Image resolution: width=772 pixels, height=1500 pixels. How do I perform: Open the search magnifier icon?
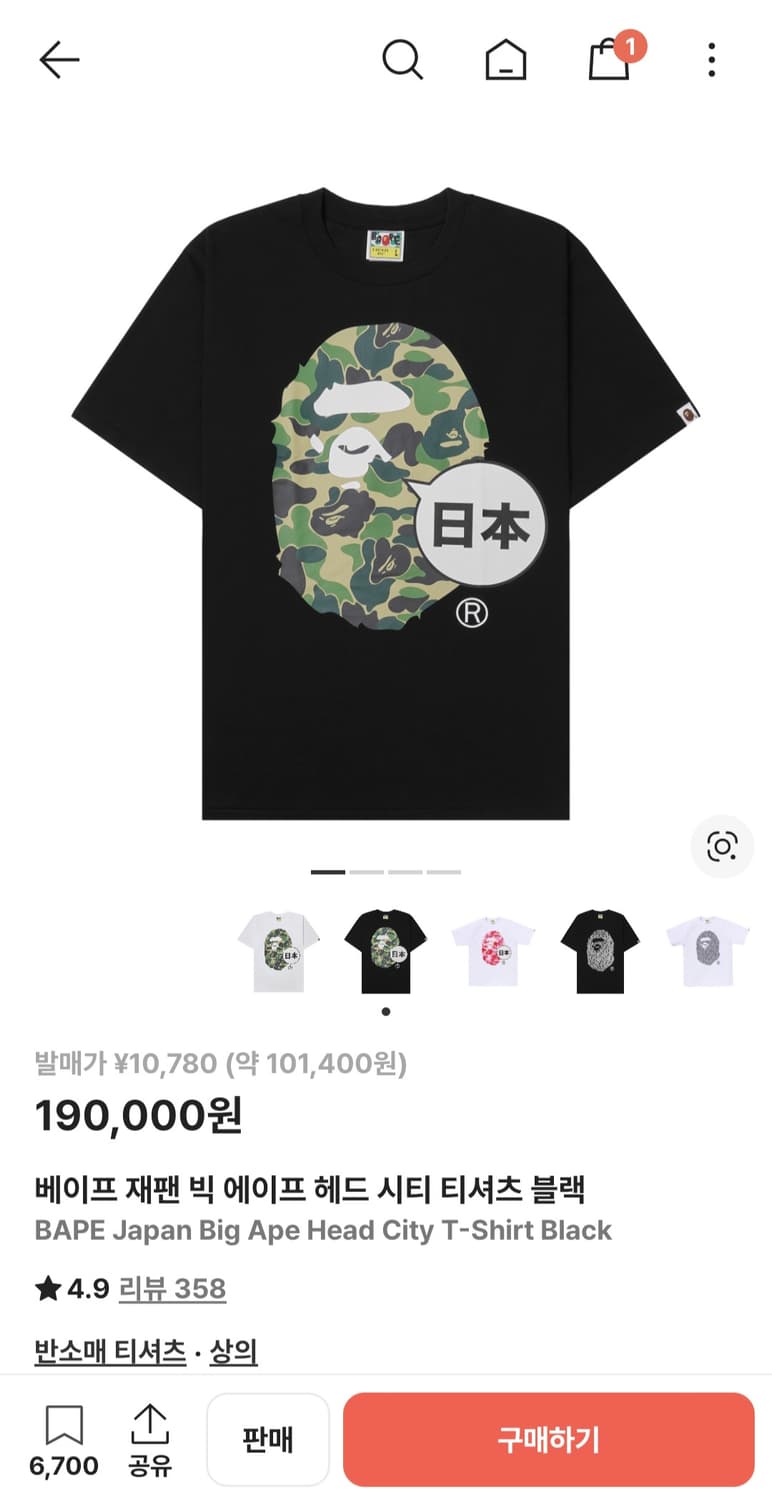[402, 60]
